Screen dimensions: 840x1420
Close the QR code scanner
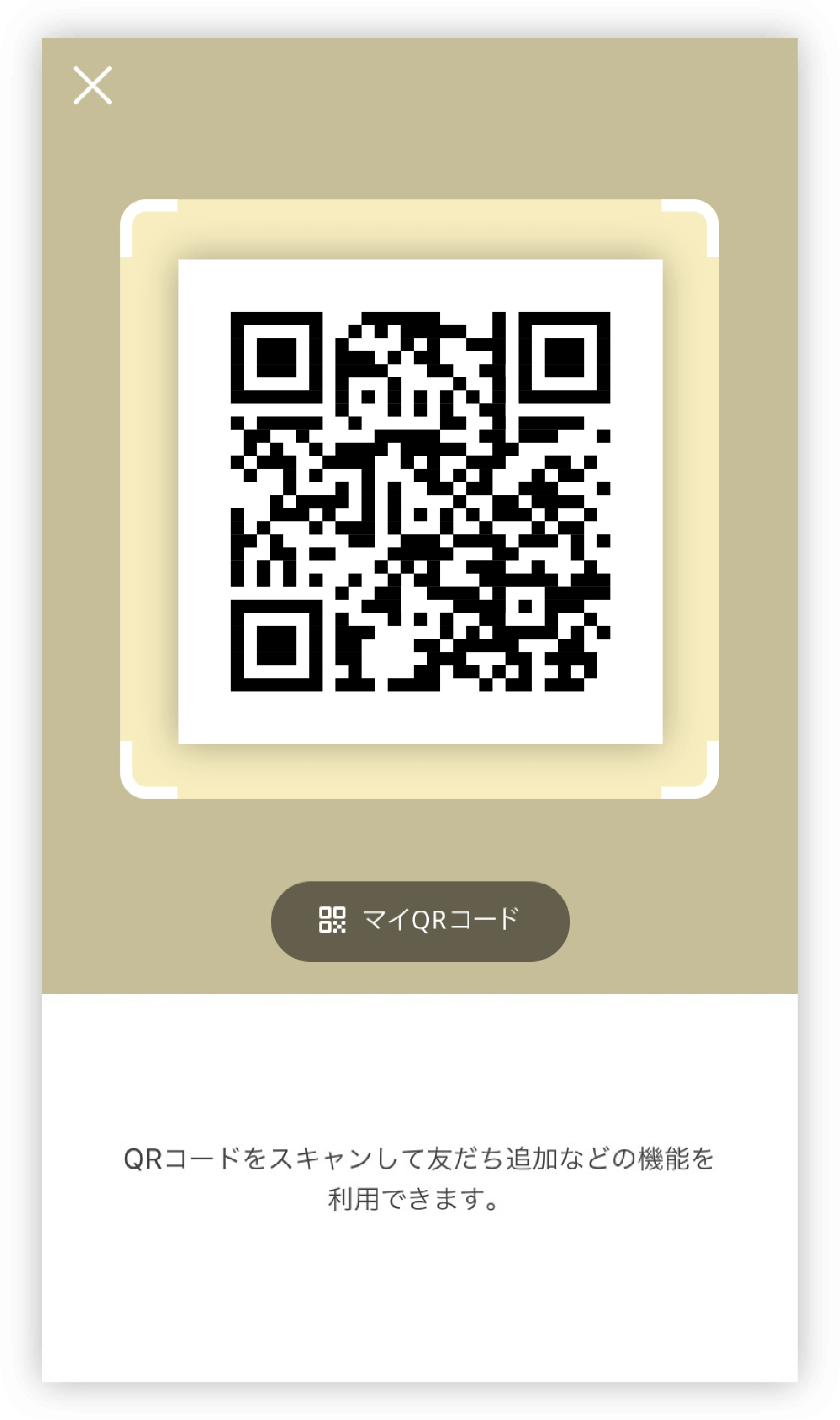[93, 85]
